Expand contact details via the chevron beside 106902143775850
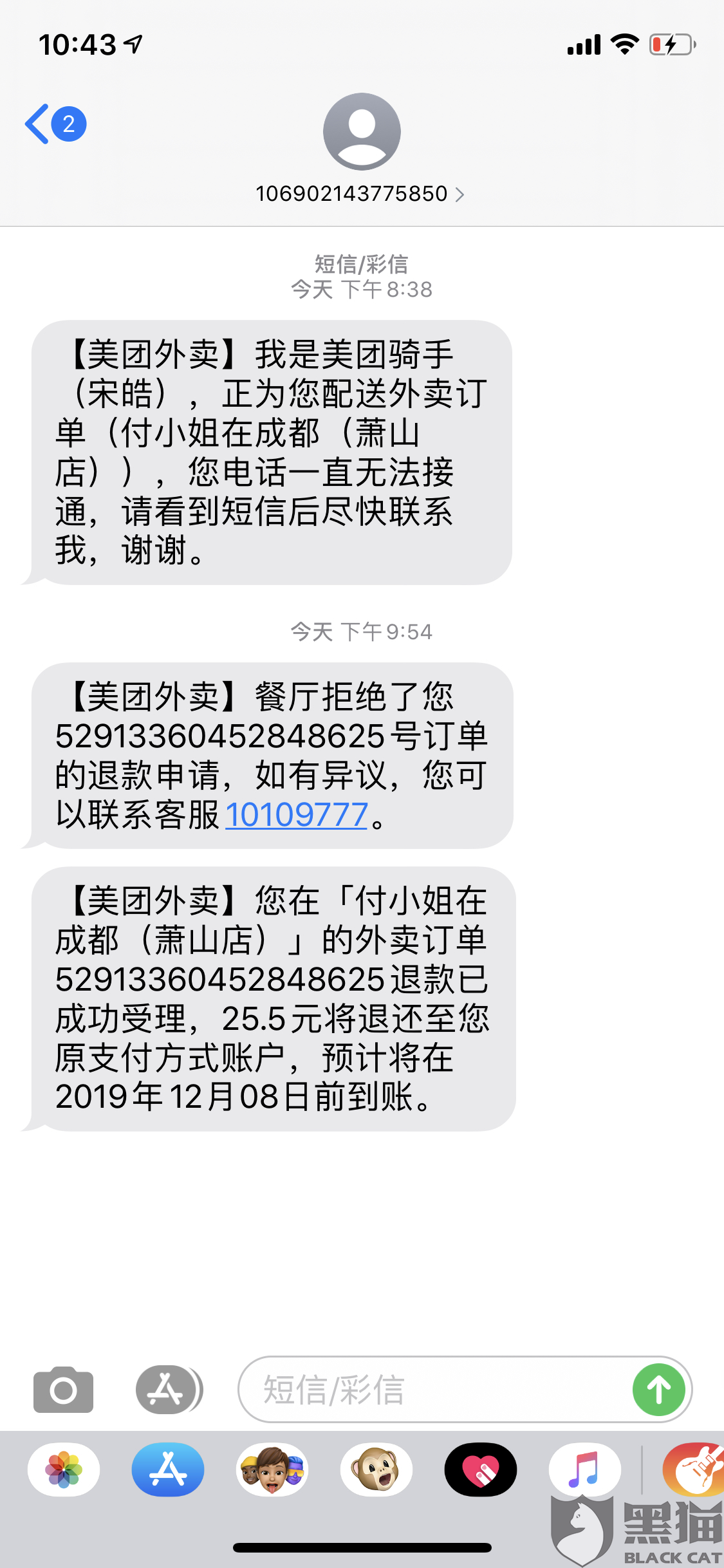724x1568 pixels. tap(461, 193)
